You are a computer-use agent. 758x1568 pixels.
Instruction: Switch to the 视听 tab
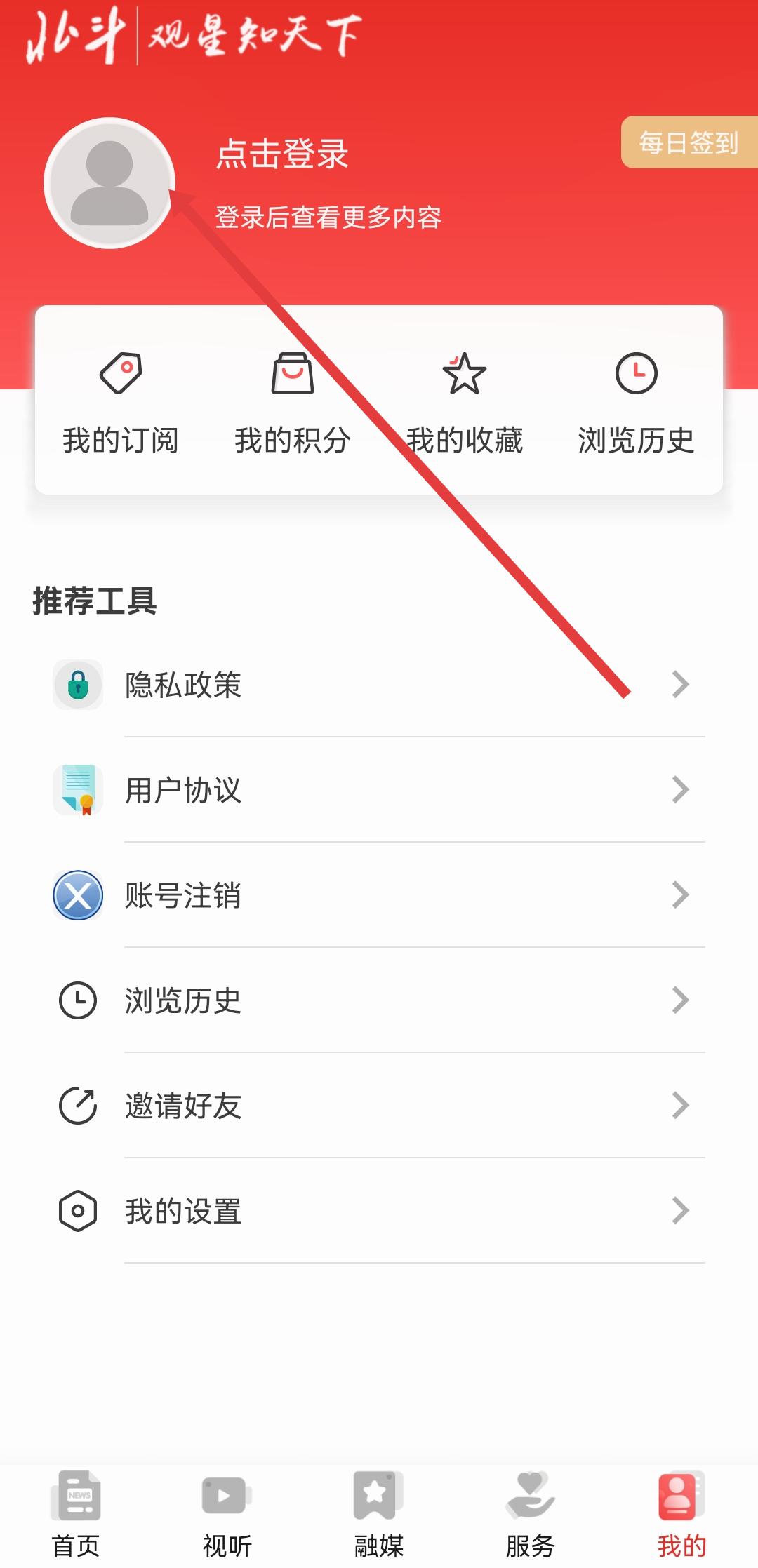pos(227,1513)
